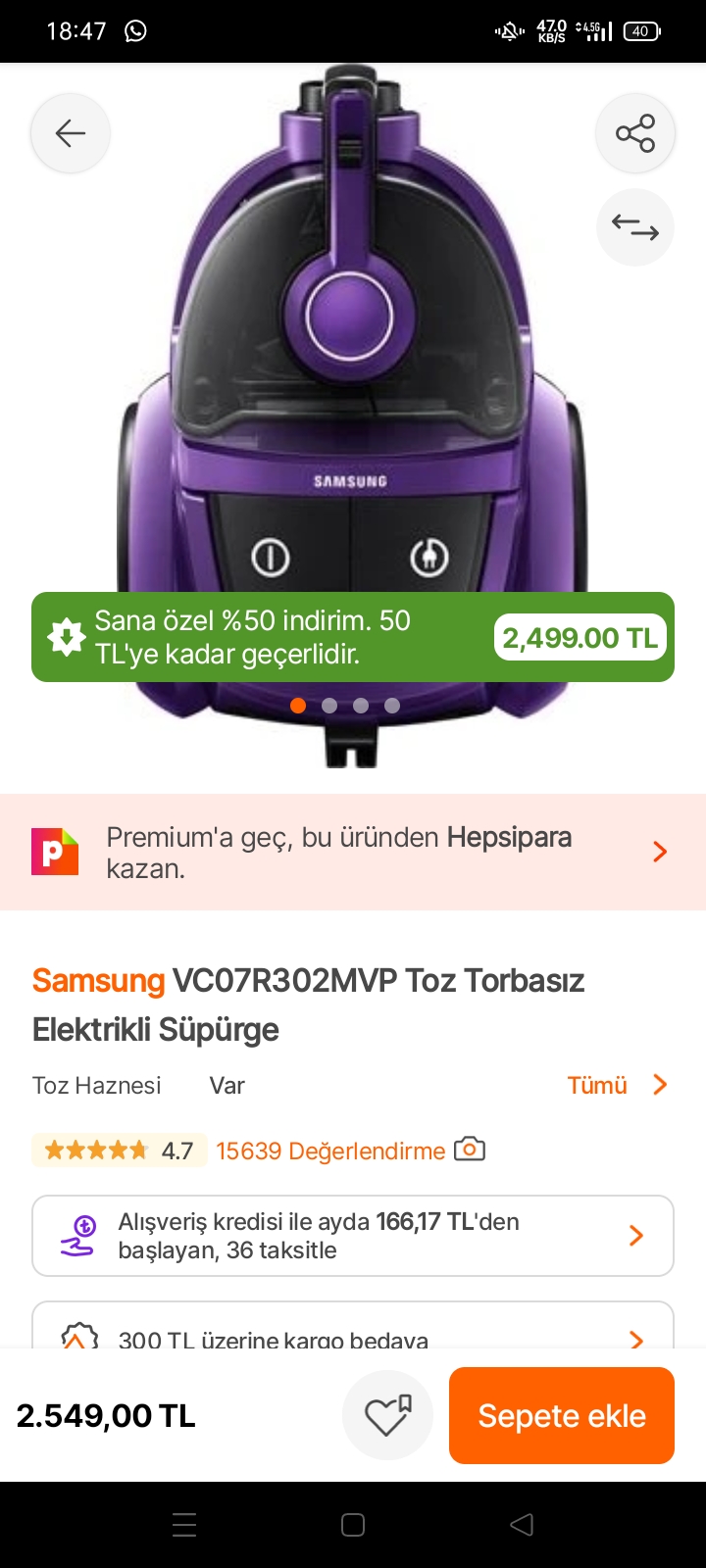Go back using the arrow button
The width and height of the screenshot is (706, 1568).
pos(71,133)
